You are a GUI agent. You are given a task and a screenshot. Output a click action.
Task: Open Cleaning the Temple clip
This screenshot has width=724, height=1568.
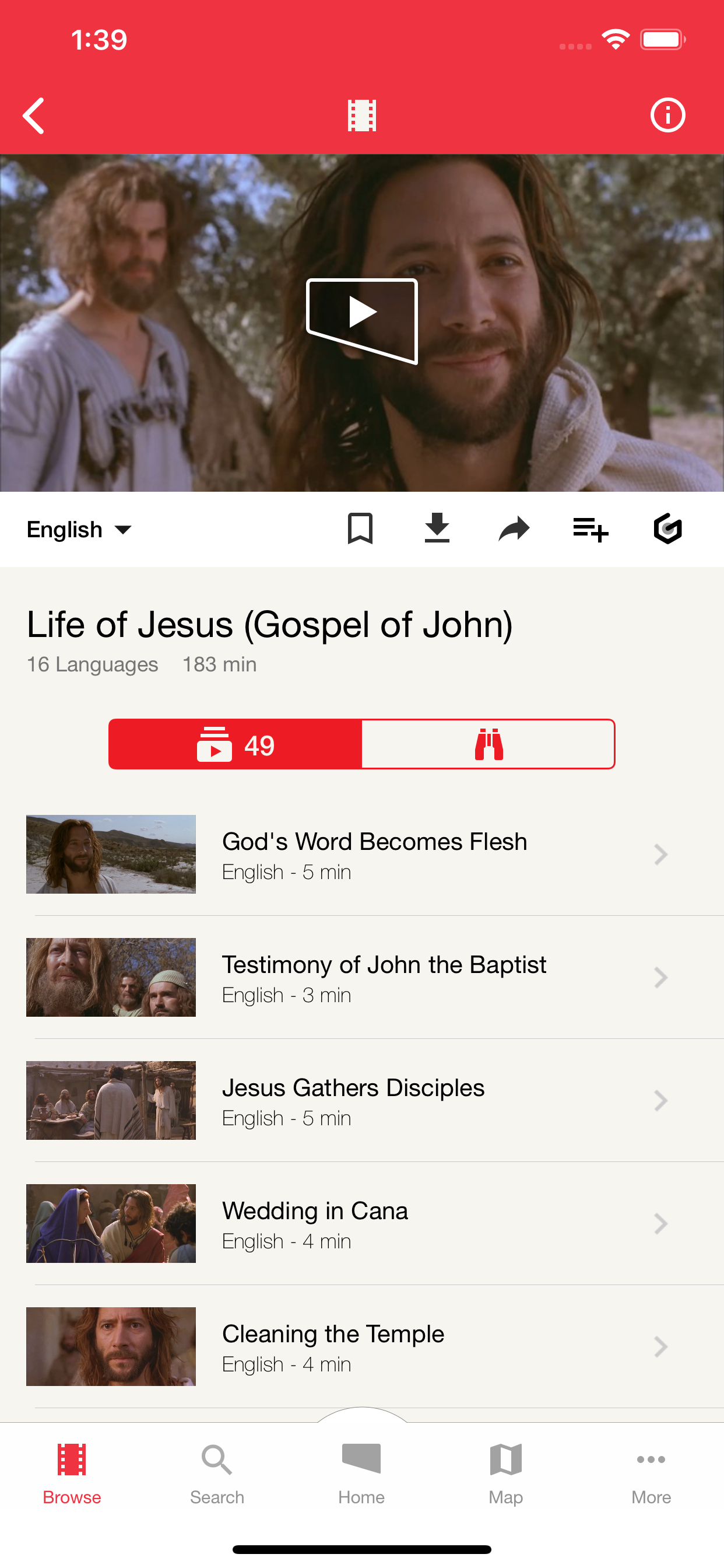pos(362,1346)
